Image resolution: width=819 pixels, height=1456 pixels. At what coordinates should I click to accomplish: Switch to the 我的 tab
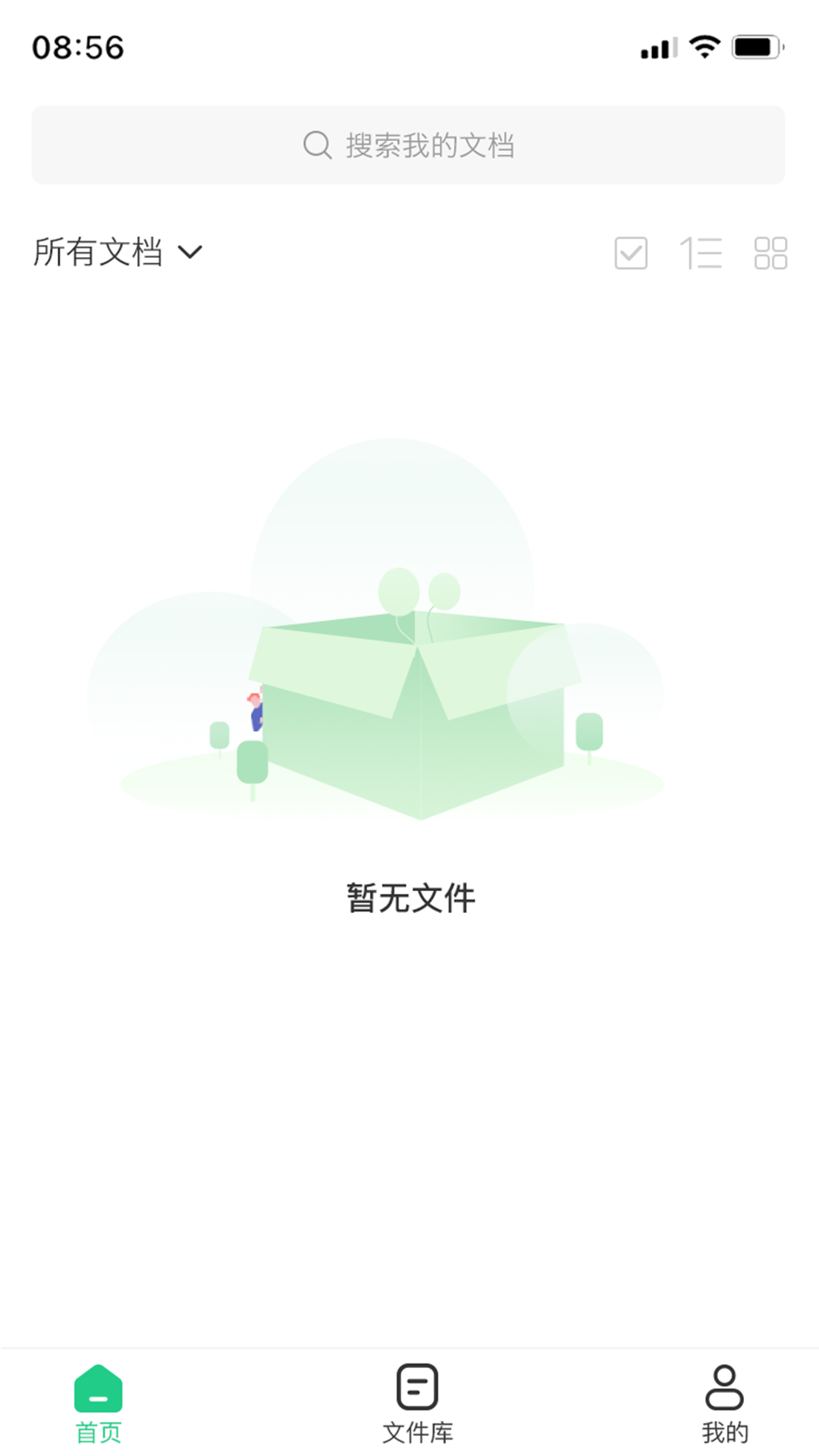point(724,1404)
